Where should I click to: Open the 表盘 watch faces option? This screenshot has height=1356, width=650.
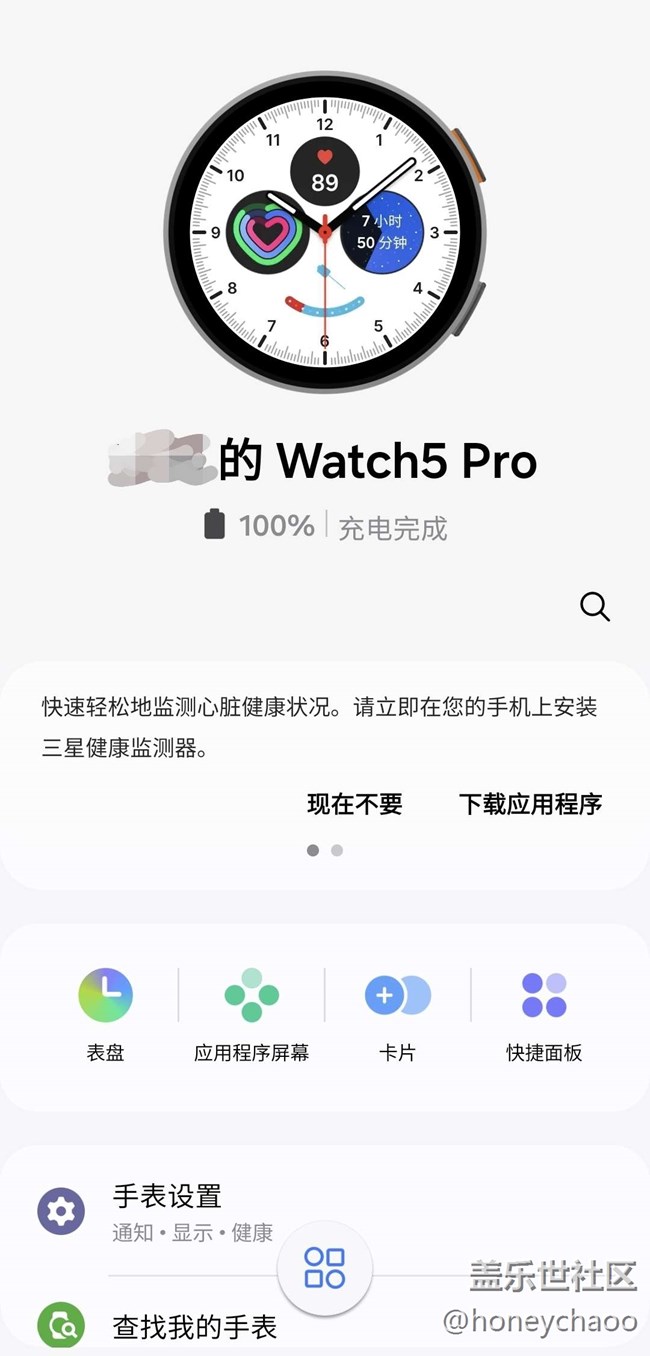pyautogui.click(x=105, y=1012)
